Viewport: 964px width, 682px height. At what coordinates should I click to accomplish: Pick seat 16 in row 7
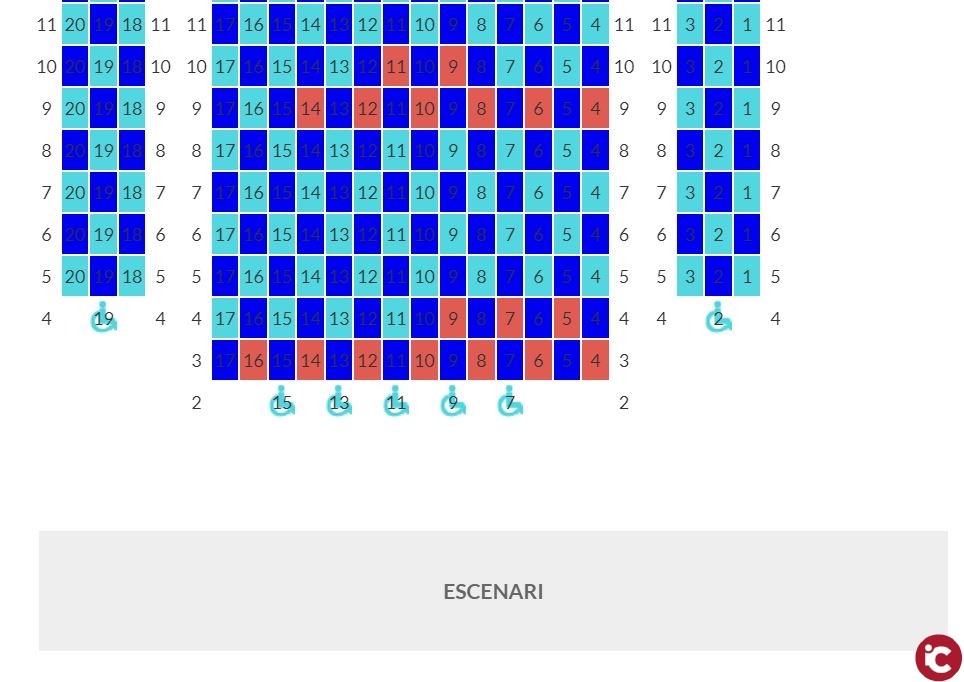(254, 193)
